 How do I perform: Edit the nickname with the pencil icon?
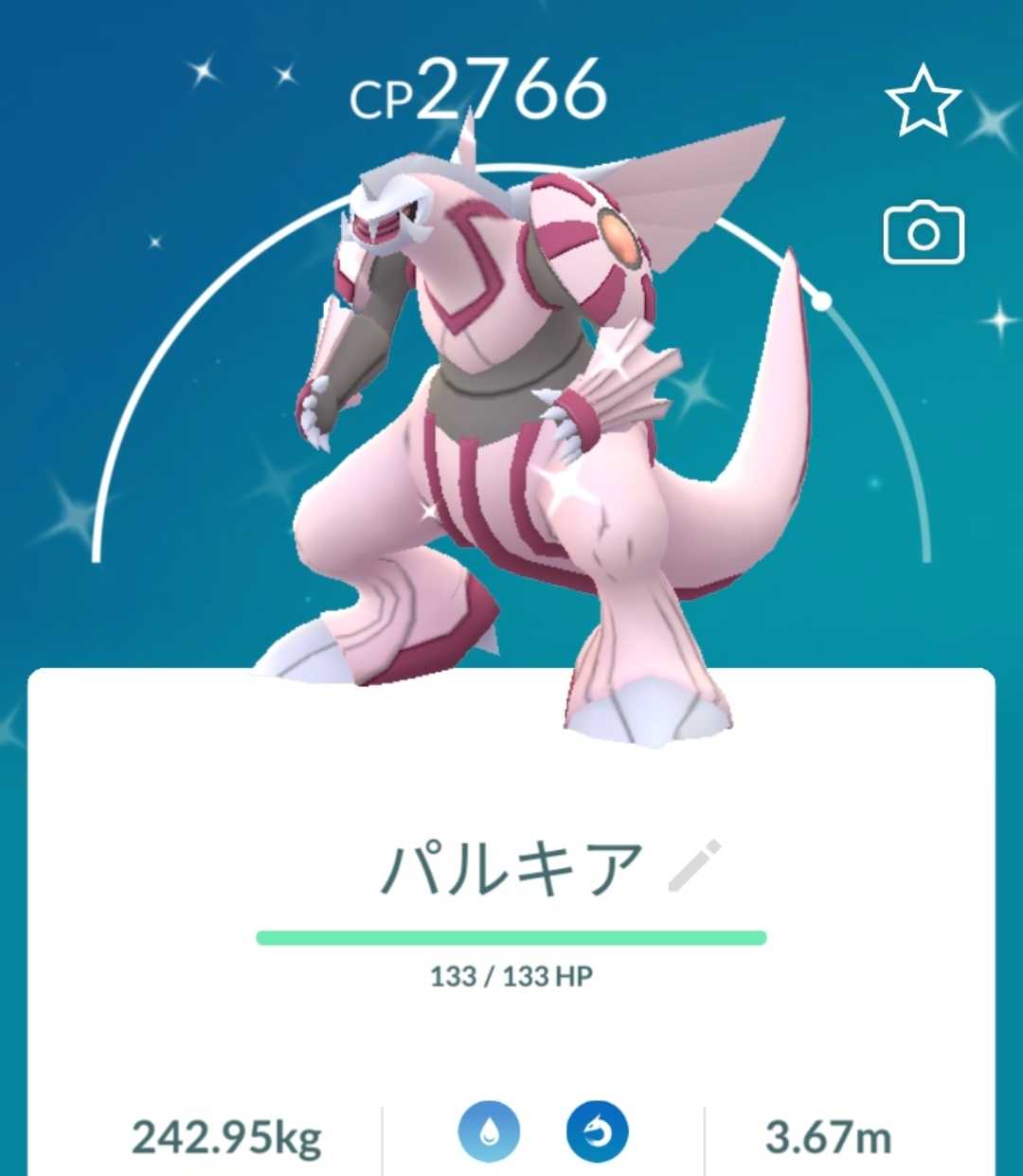click(x=694, y=865)
